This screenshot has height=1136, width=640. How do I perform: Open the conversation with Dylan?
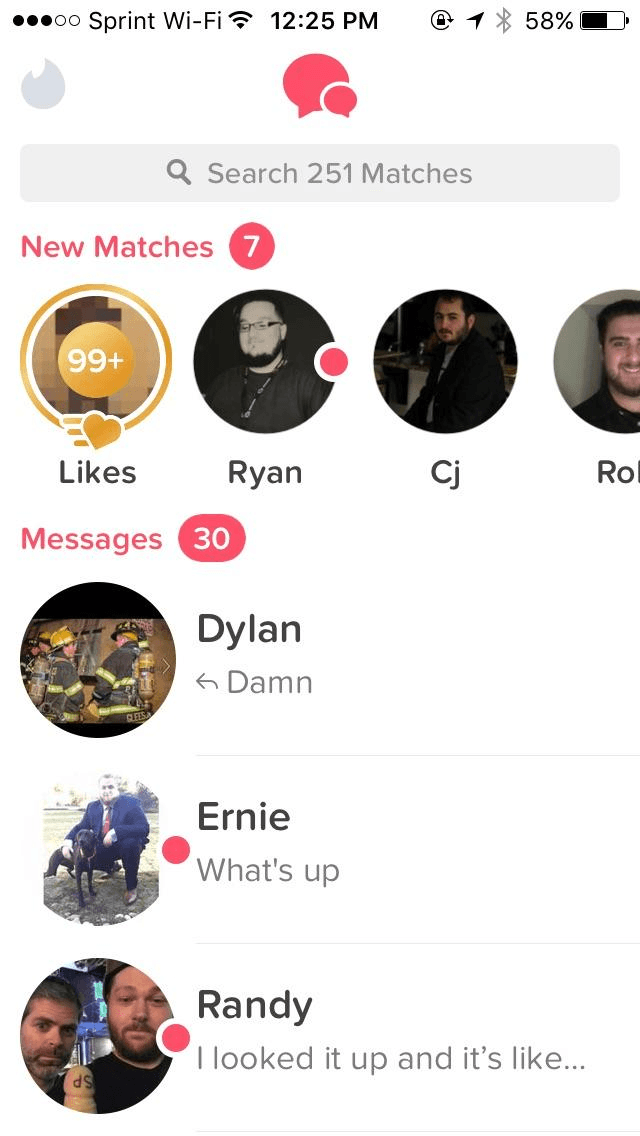(330, 660)
